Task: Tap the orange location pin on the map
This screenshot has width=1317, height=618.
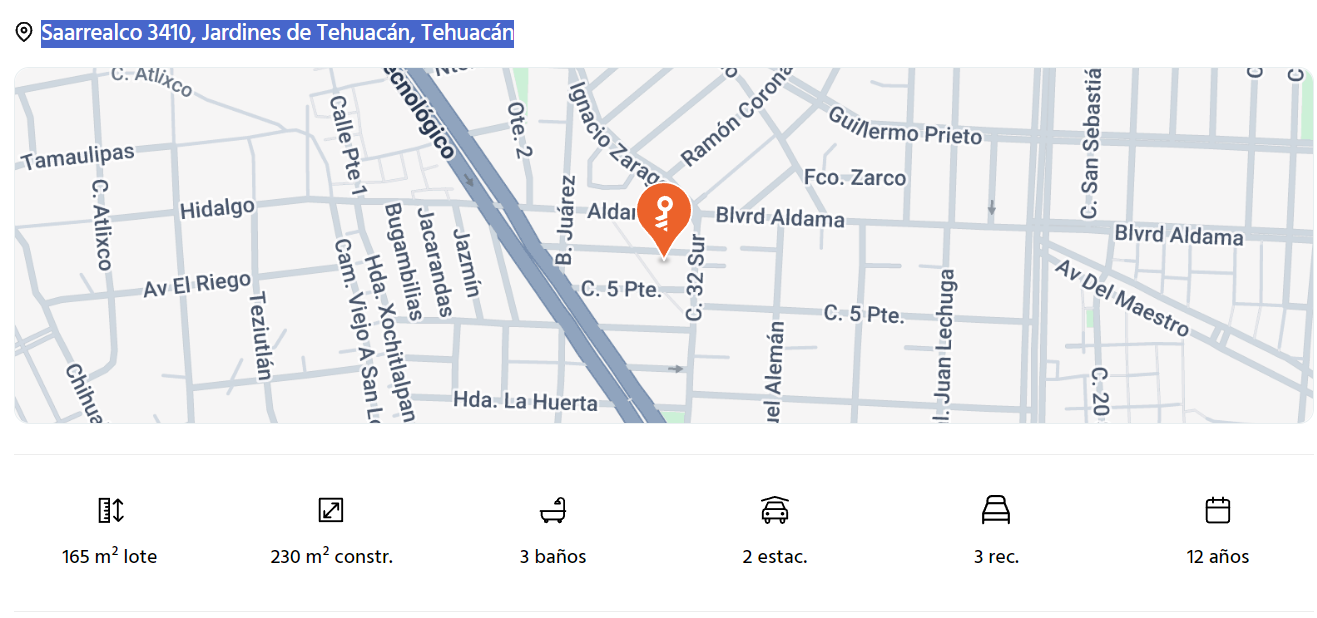Action: (663, 219)
